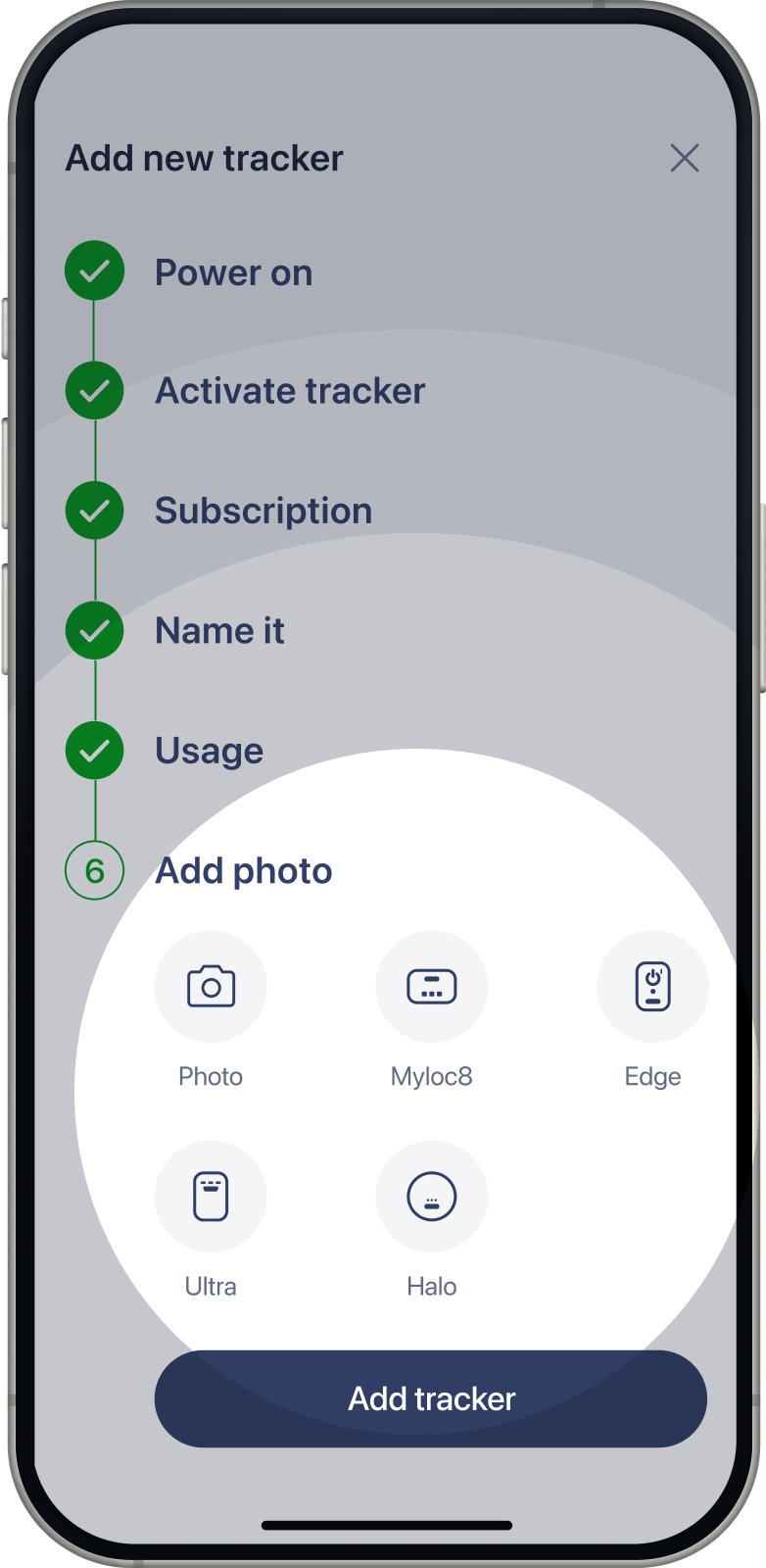Screen dimensions: 766x1568
Task: Tap the Add tracker button
Action: tap(431, 1398)
